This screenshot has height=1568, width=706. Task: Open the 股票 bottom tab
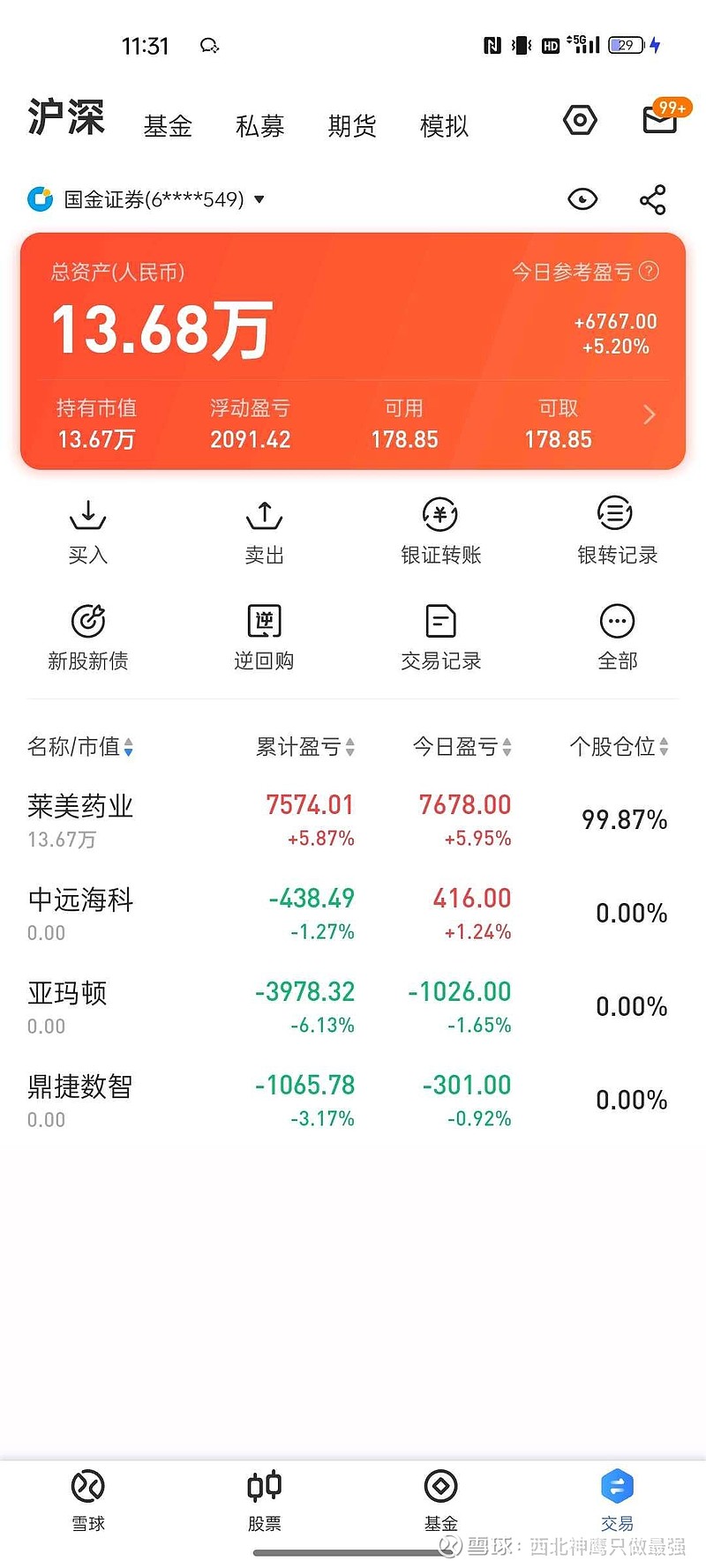265,1502
